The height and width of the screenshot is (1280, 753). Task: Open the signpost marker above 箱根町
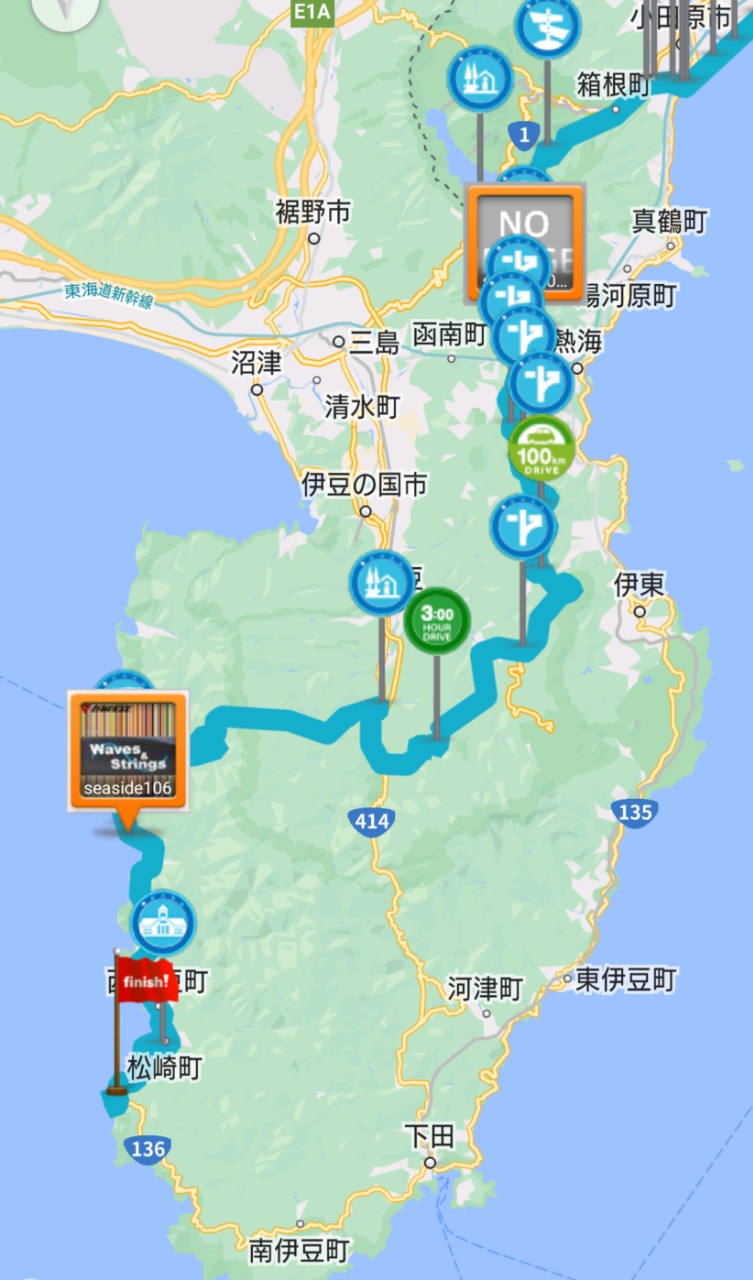click(548, 27)
